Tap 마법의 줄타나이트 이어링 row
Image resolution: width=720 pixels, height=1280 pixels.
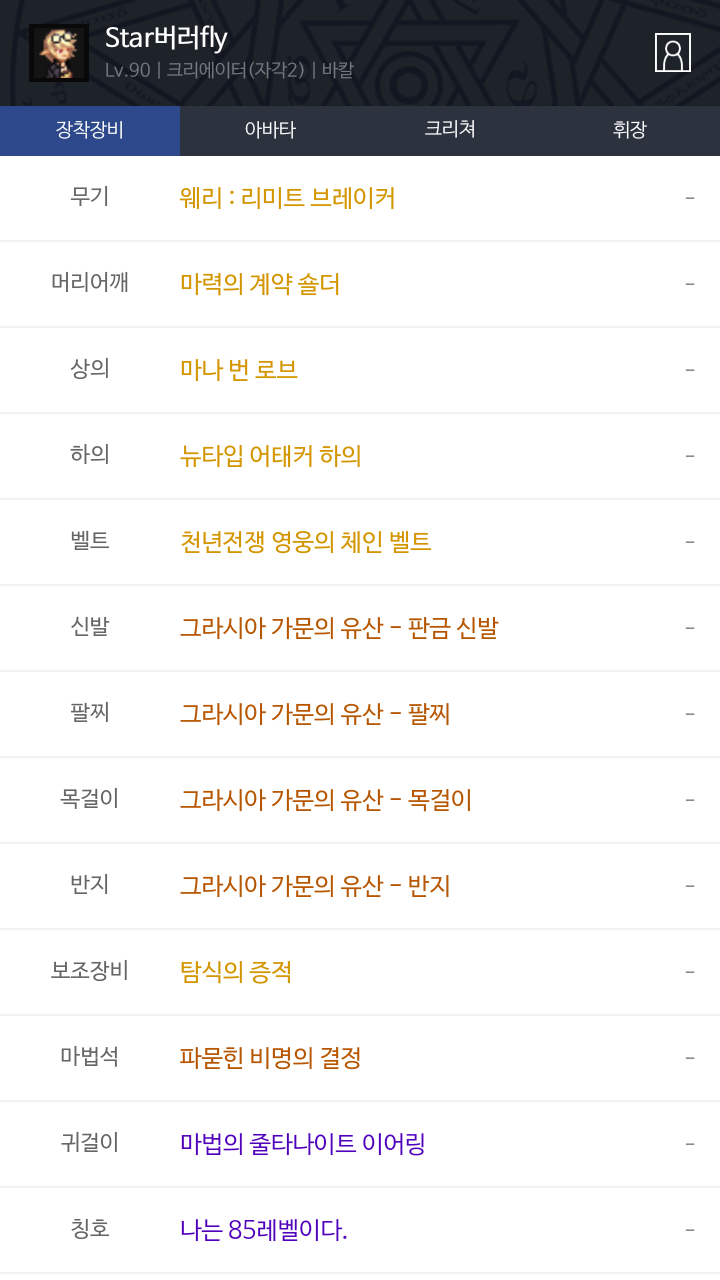[x=303, y=1144]
